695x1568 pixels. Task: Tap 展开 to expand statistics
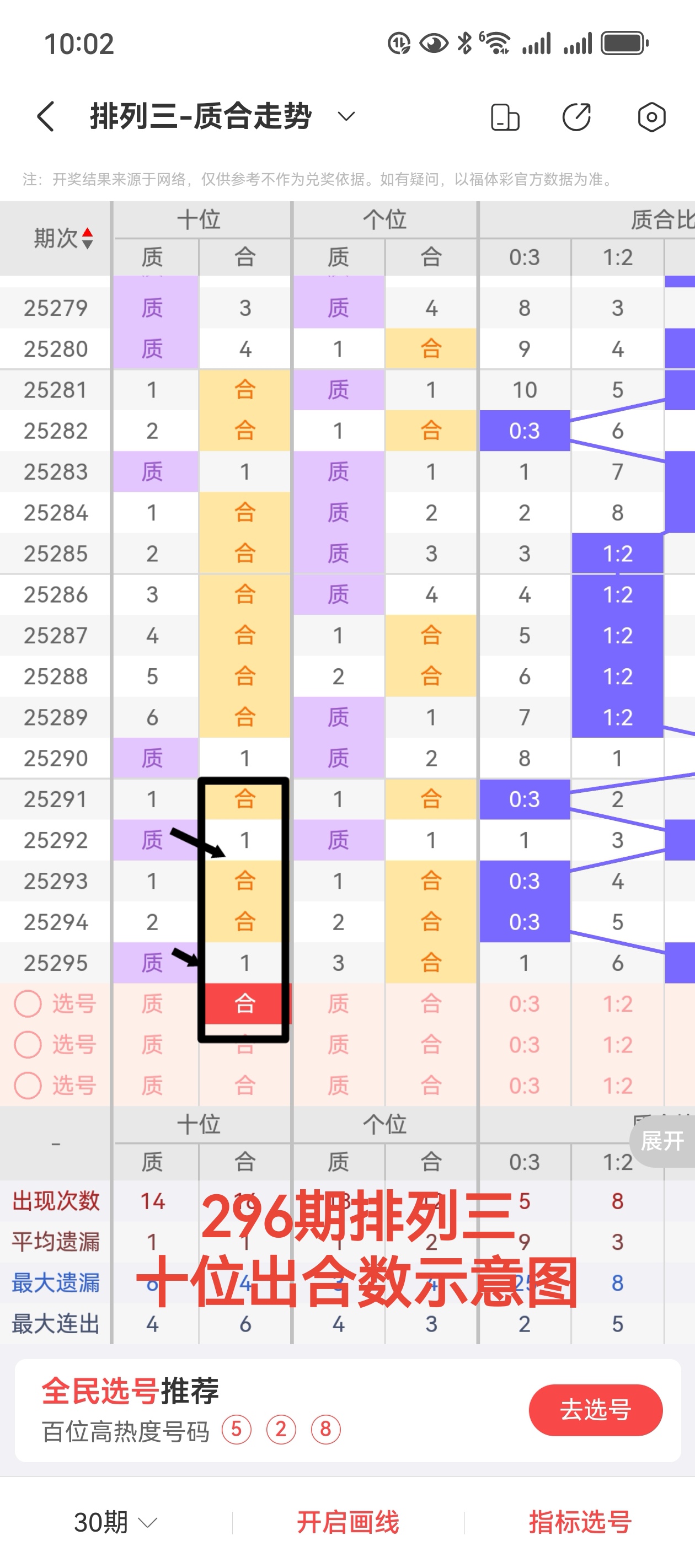point(662,1141)
